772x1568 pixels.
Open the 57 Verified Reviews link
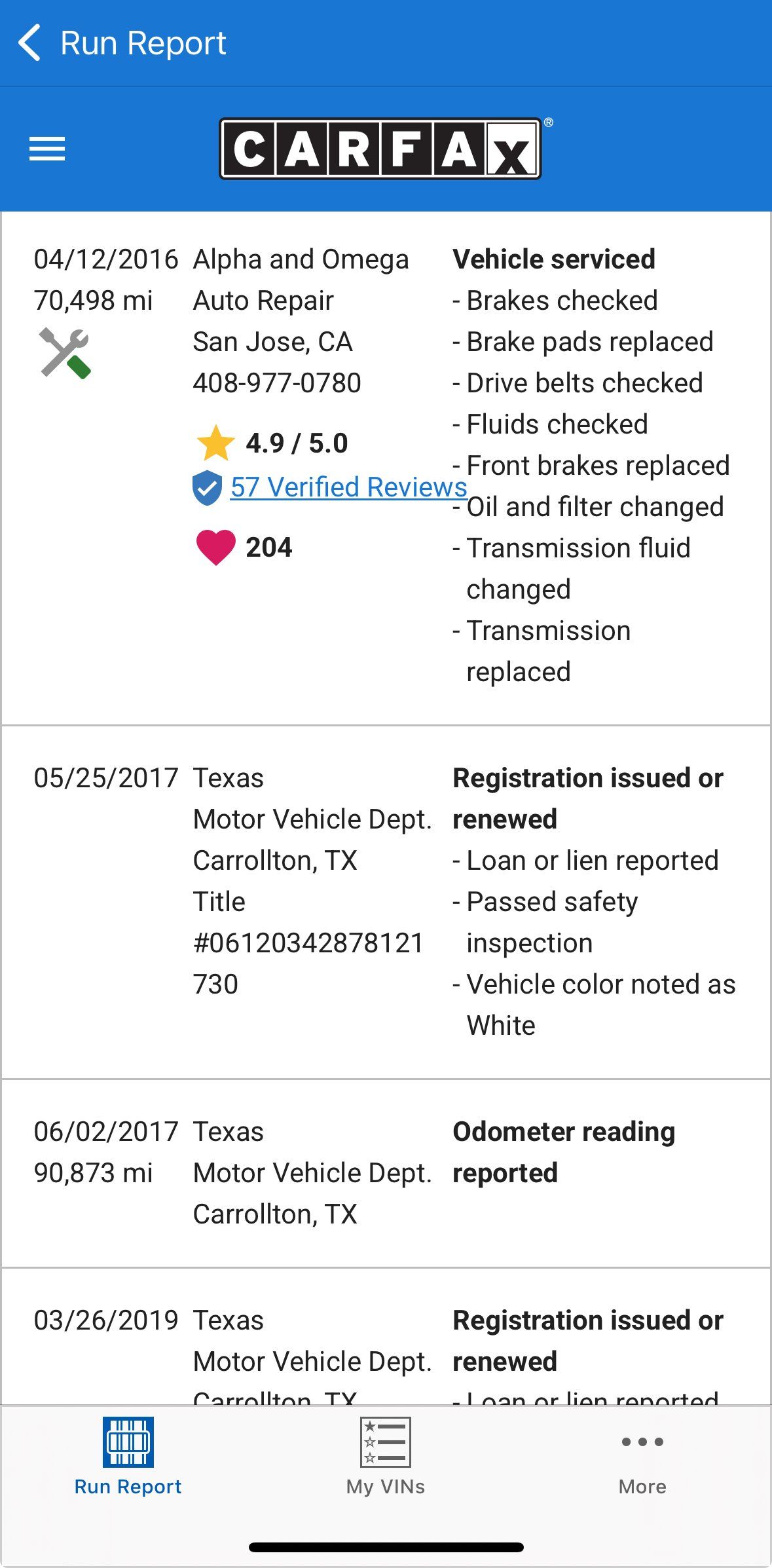point(348,487)
